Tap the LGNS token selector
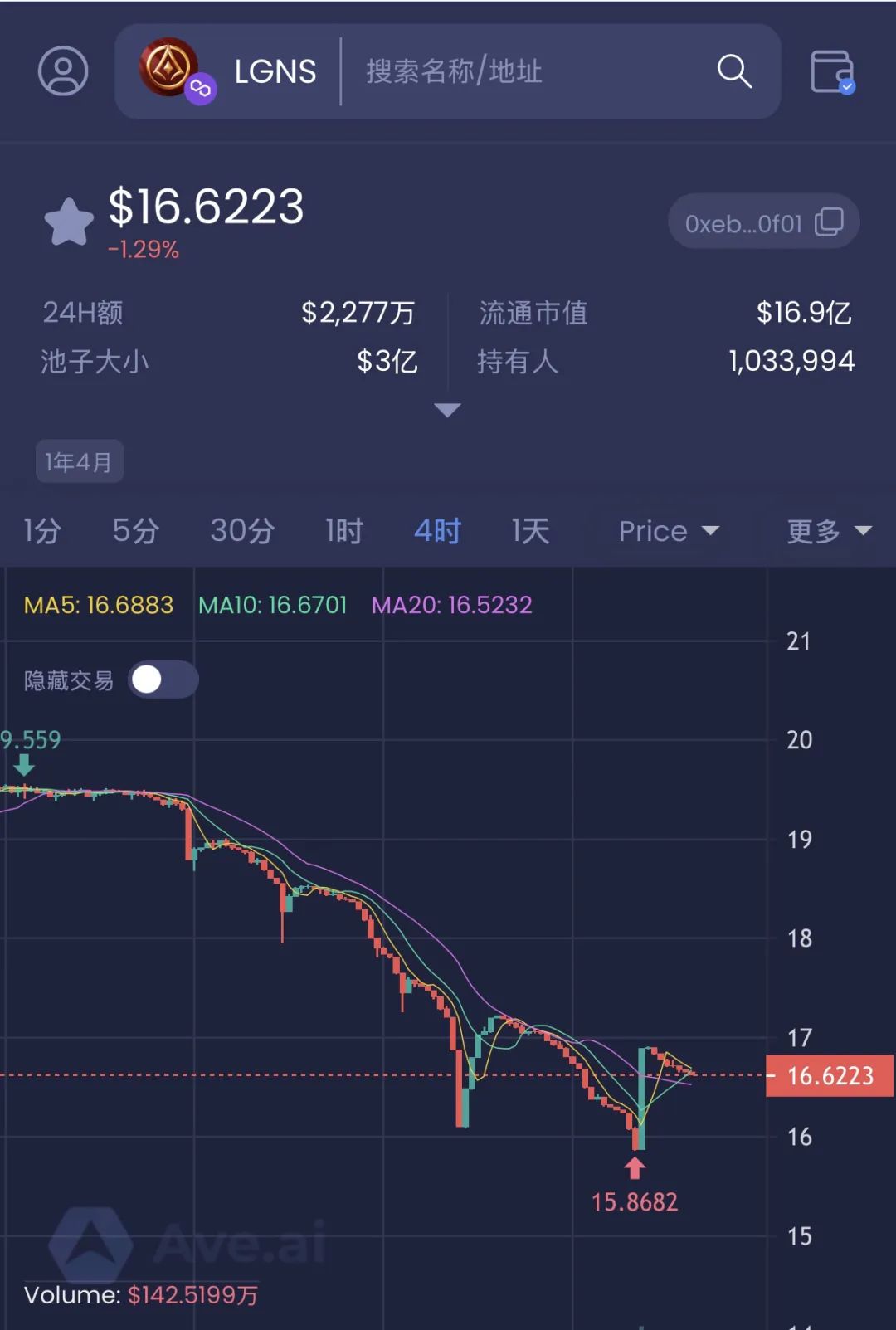 pyautogui.click(x=230, y=71)
